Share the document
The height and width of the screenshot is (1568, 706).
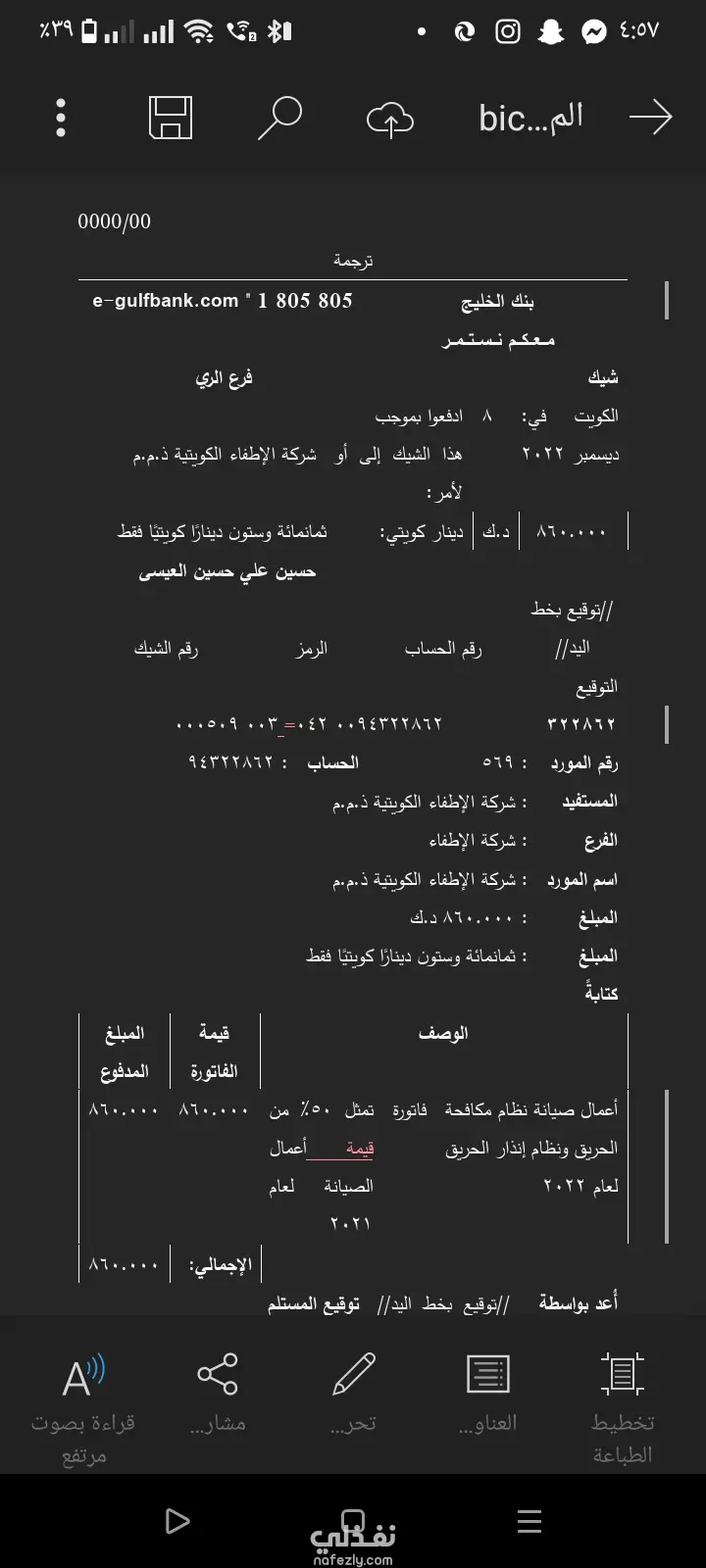pos(218,1393)
